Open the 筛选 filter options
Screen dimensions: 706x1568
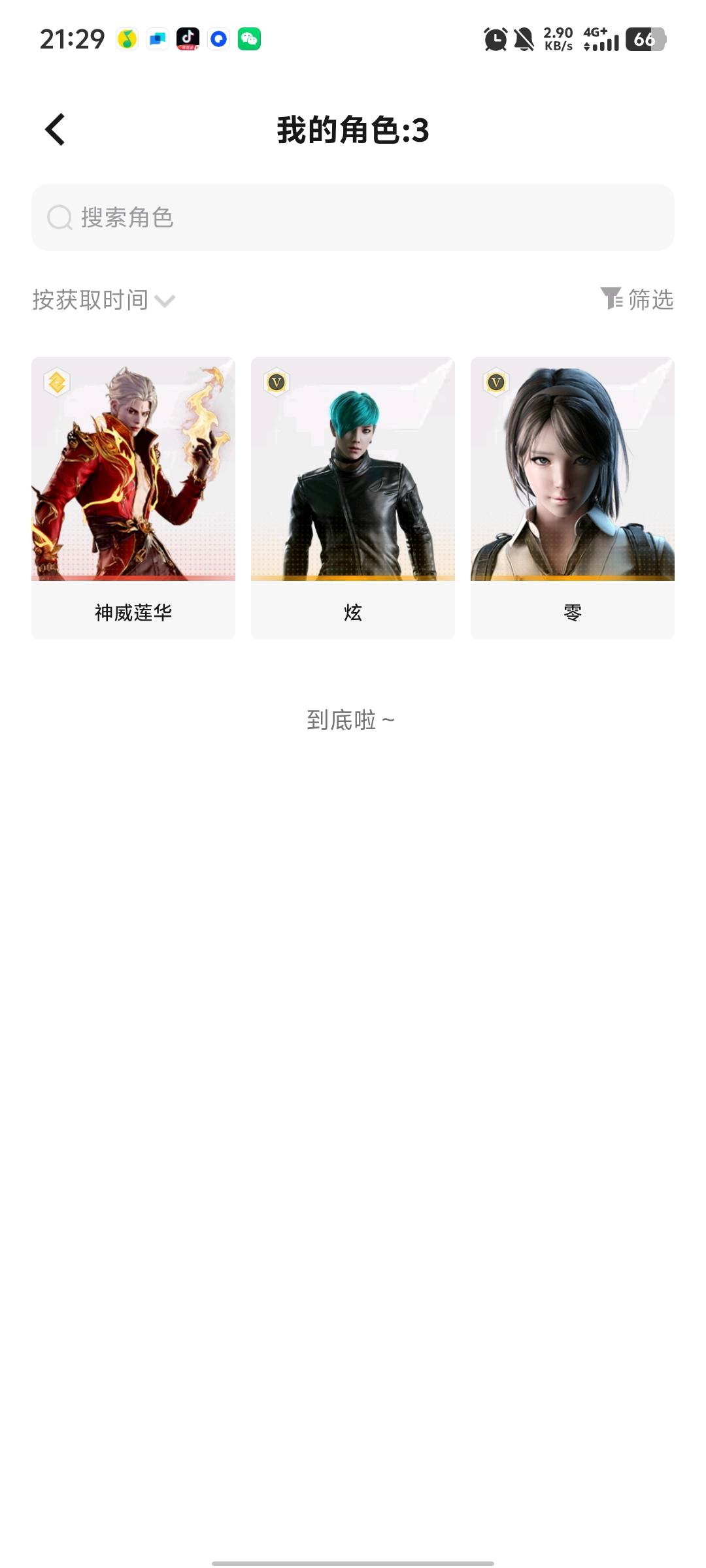tap(637, 299)
